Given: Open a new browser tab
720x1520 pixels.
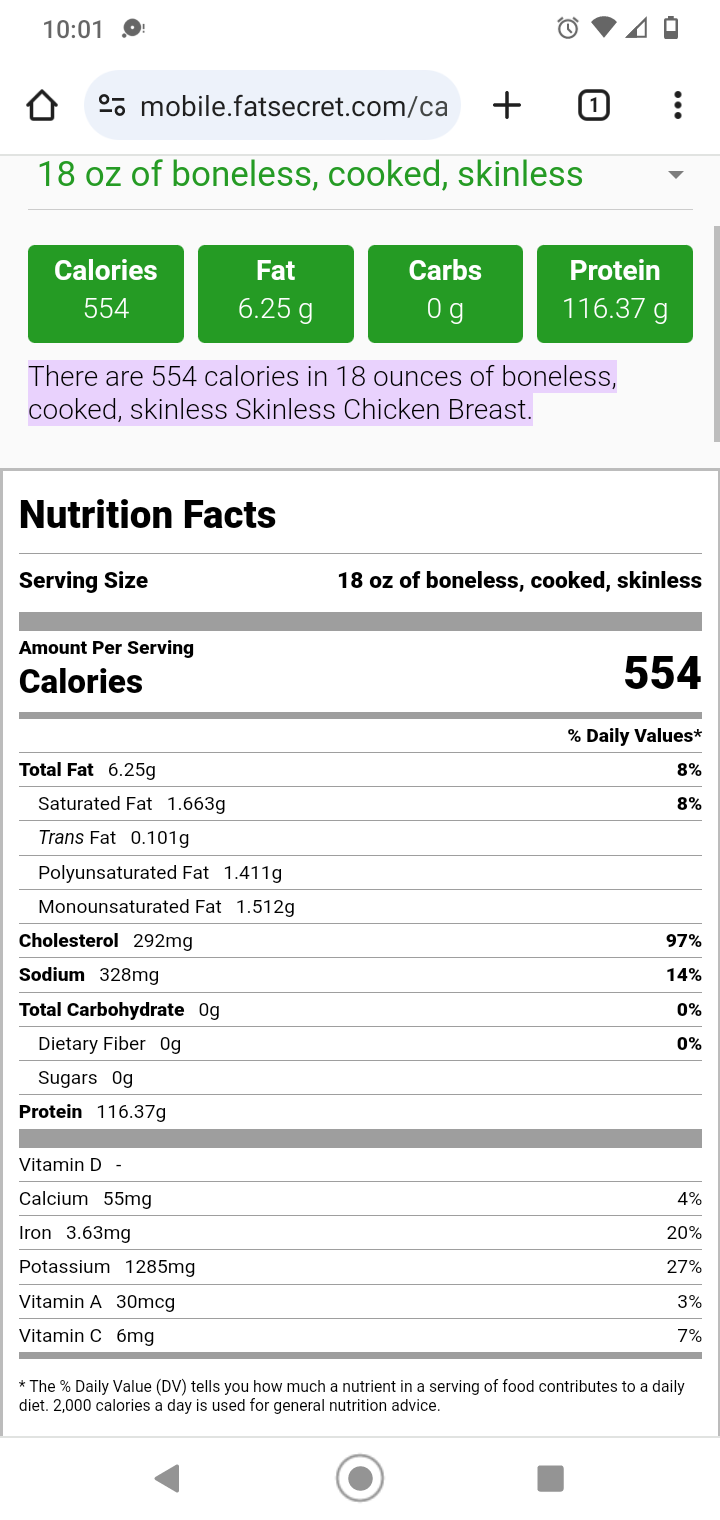Looking at the screenshot, I should (507, 105).
